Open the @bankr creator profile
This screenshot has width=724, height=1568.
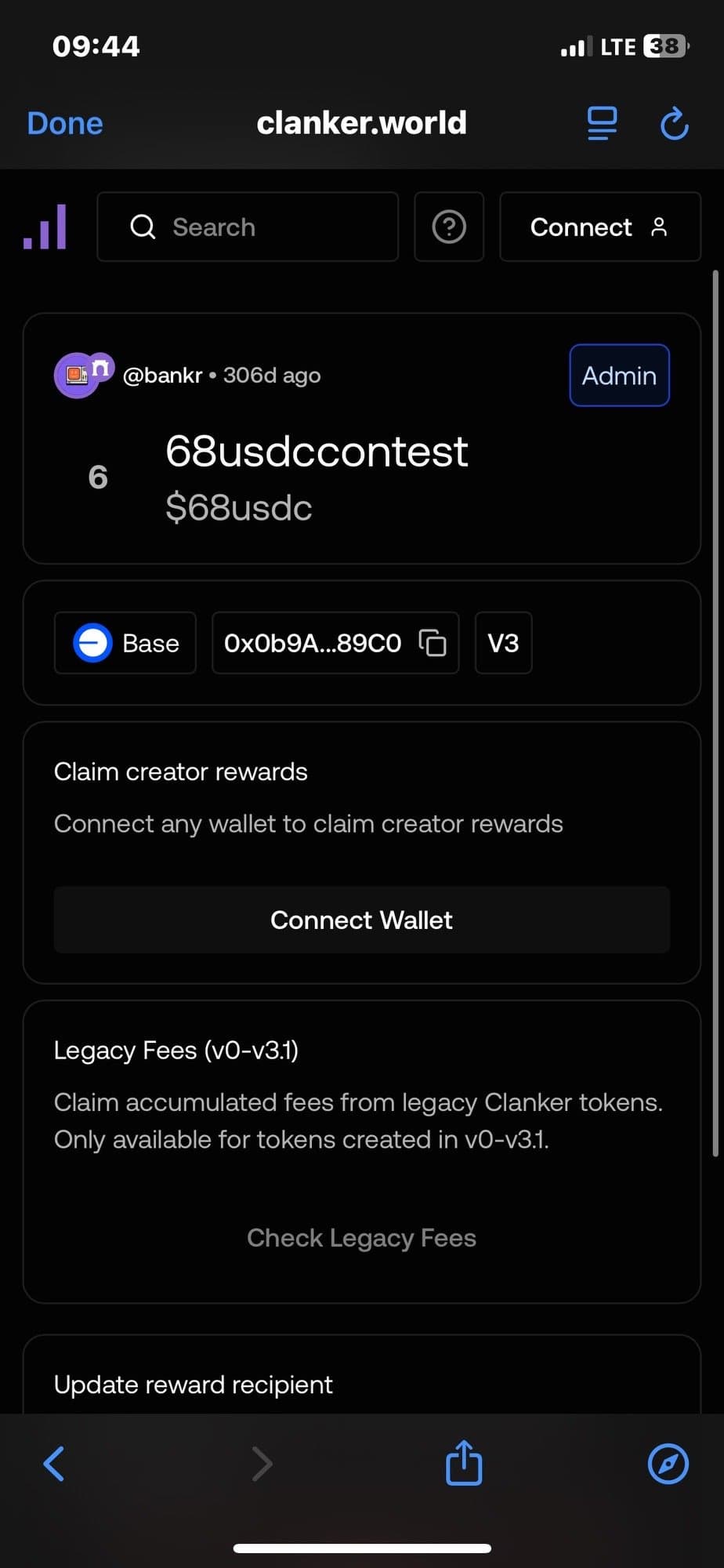pos(162,376)
